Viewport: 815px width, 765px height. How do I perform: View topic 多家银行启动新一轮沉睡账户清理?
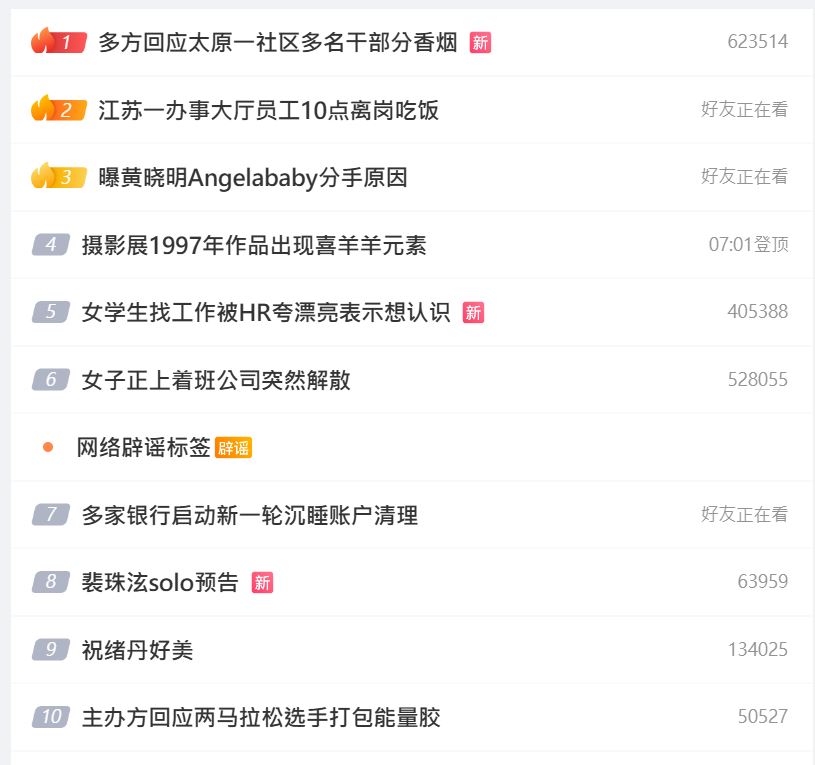coord(249,515)
